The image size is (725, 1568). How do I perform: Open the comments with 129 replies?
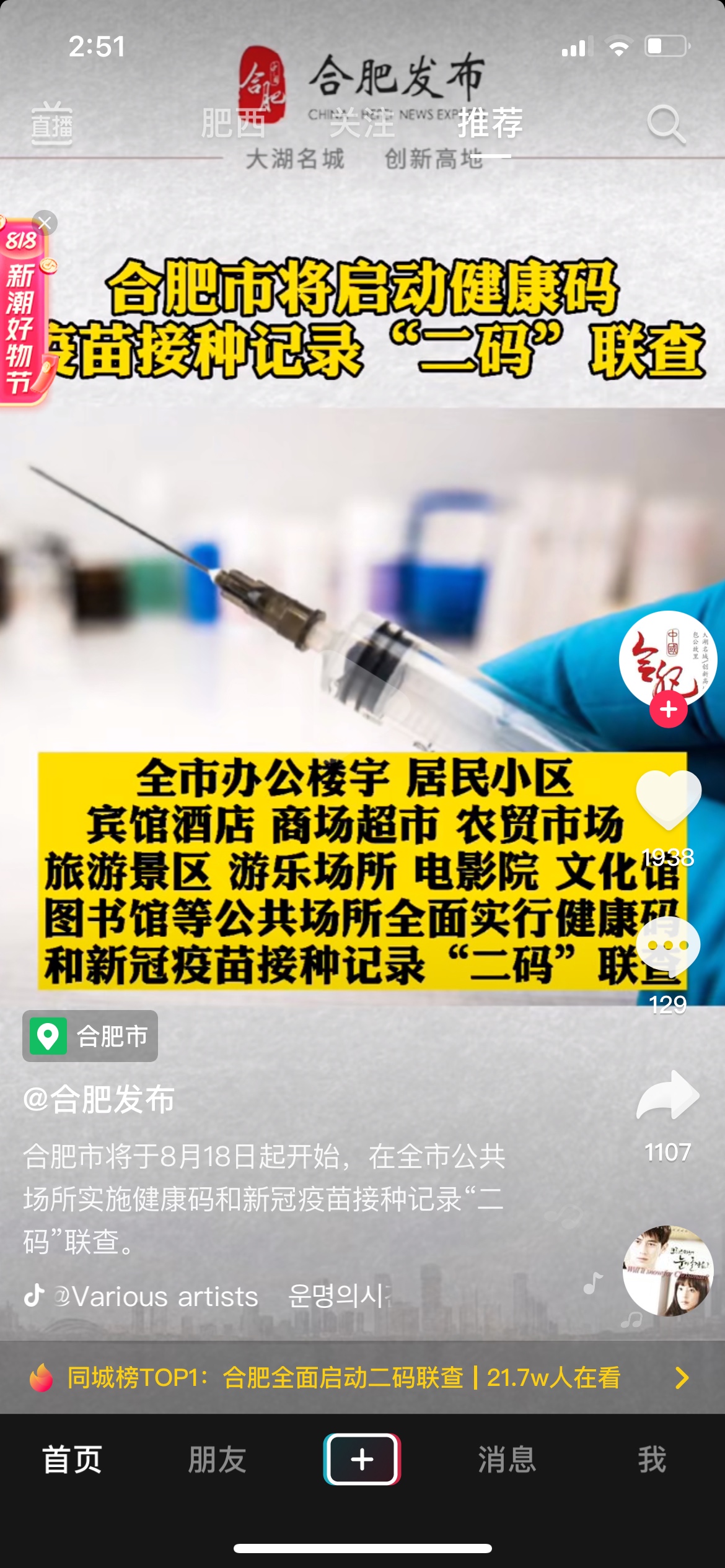tap(668, 946)
